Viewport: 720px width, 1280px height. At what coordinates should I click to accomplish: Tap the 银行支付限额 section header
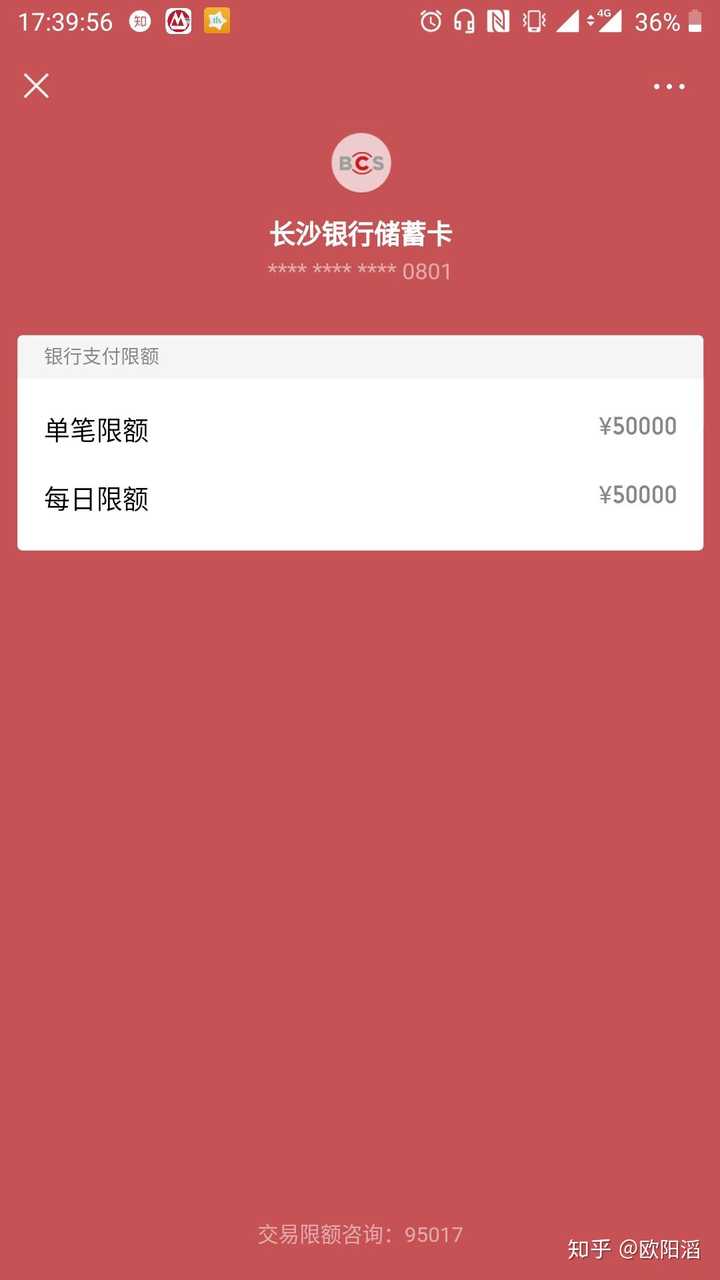point(103,357)
